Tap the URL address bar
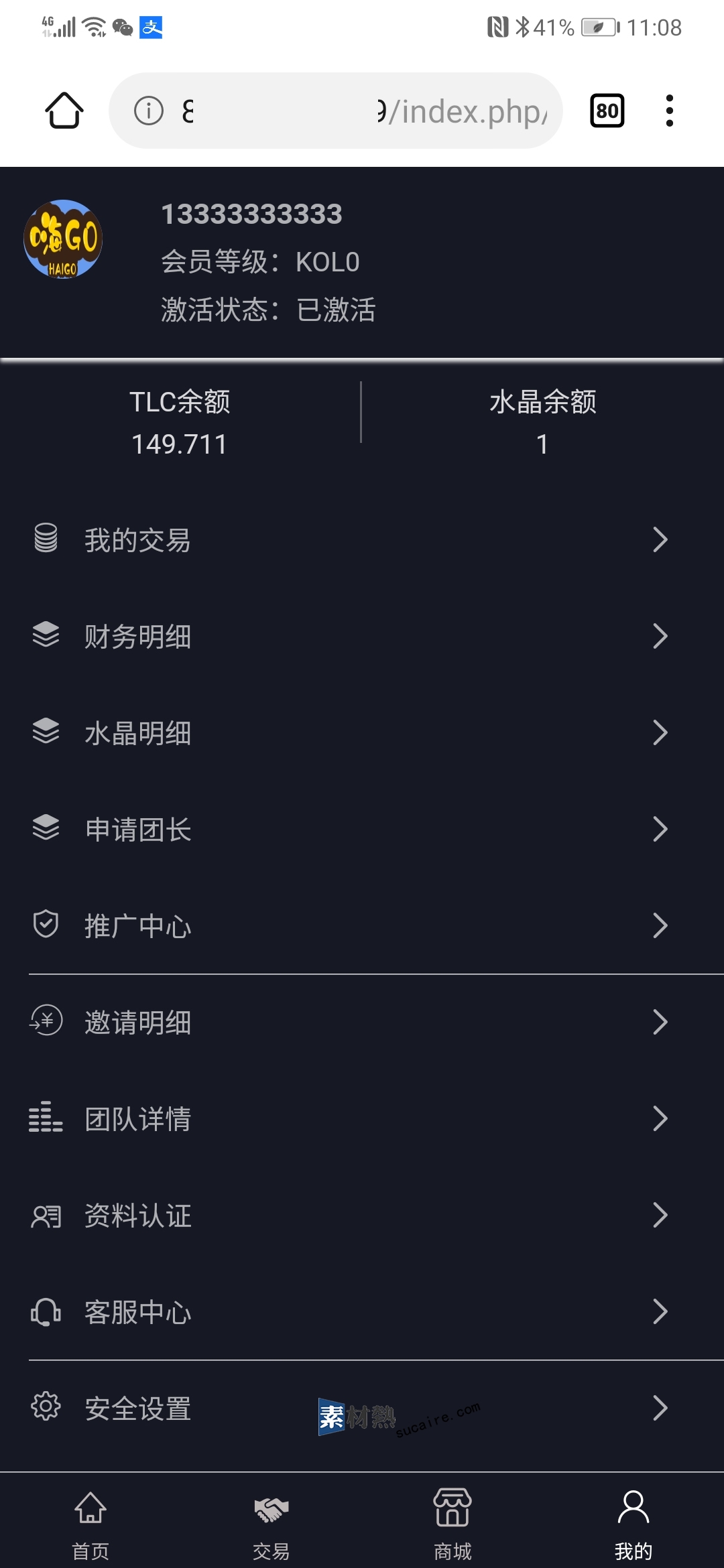 (x=335, y=111)
